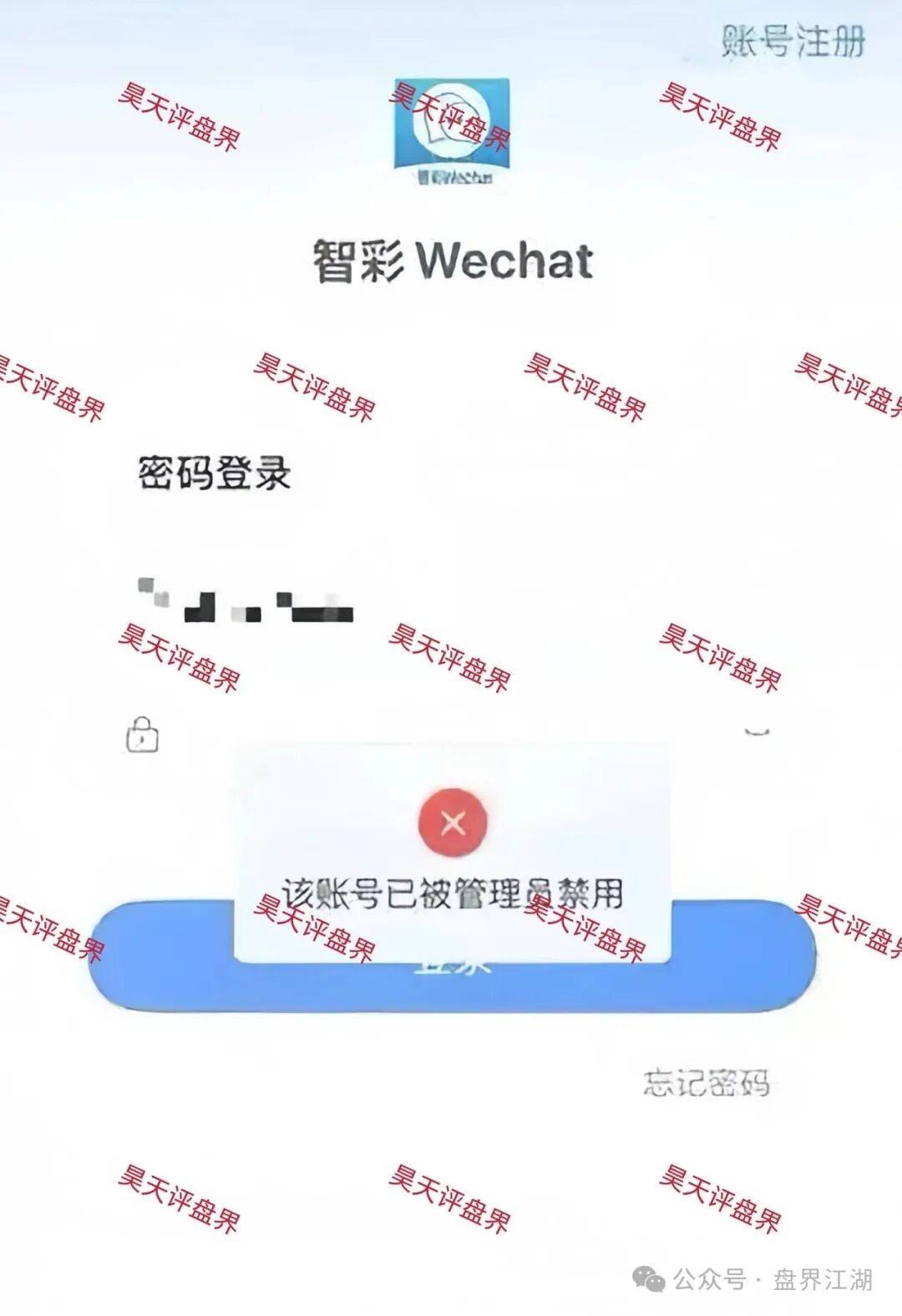Image resolution: width=902 pixels, height=1316 pixels.
Task: Click the red X icon on the error dialog
Action: pyautogui.click(x=451, y=825)
